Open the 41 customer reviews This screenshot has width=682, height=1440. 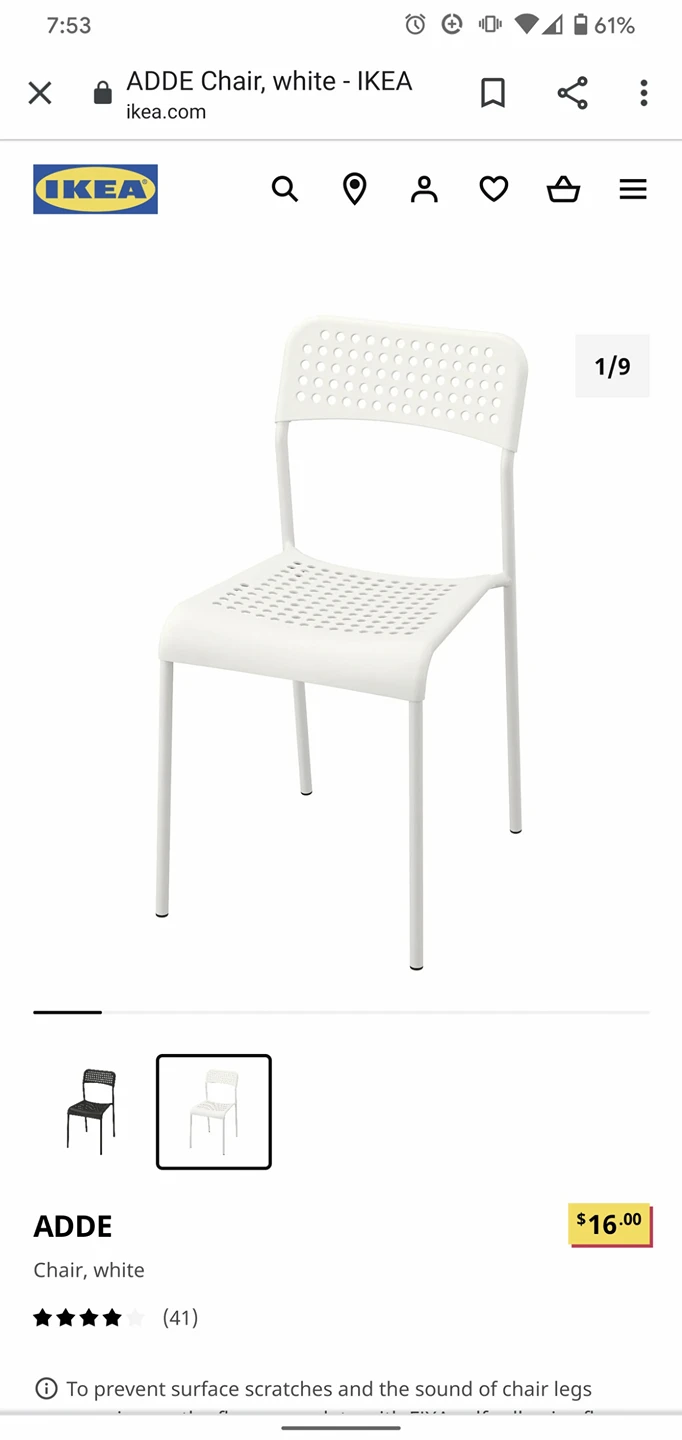coord(116,1317)
